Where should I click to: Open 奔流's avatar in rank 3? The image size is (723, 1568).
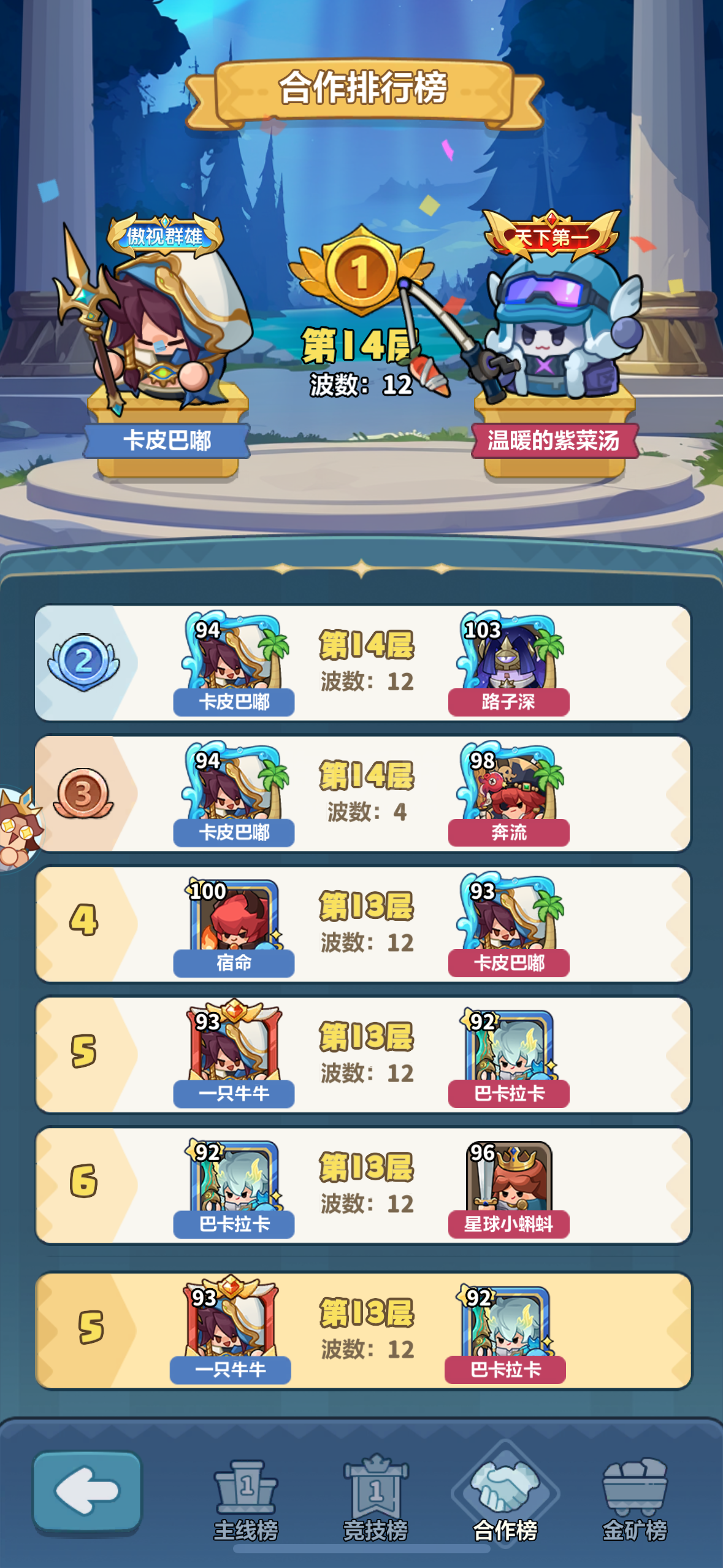(x=508, y=785)
